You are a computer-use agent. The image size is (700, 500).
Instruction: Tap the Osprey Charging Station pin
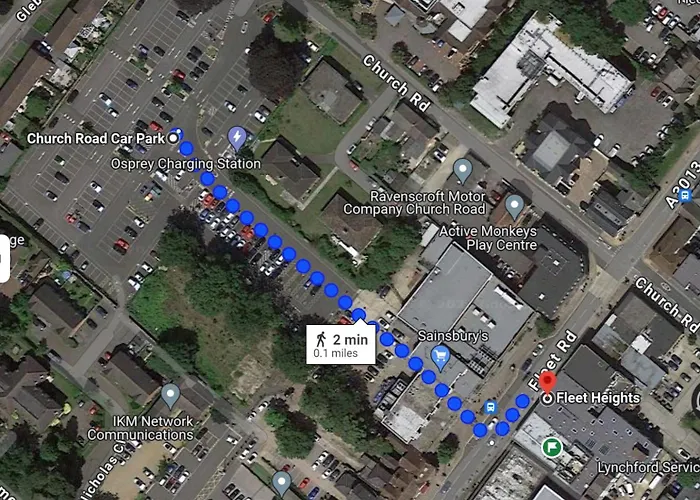[x=237, y=137]
